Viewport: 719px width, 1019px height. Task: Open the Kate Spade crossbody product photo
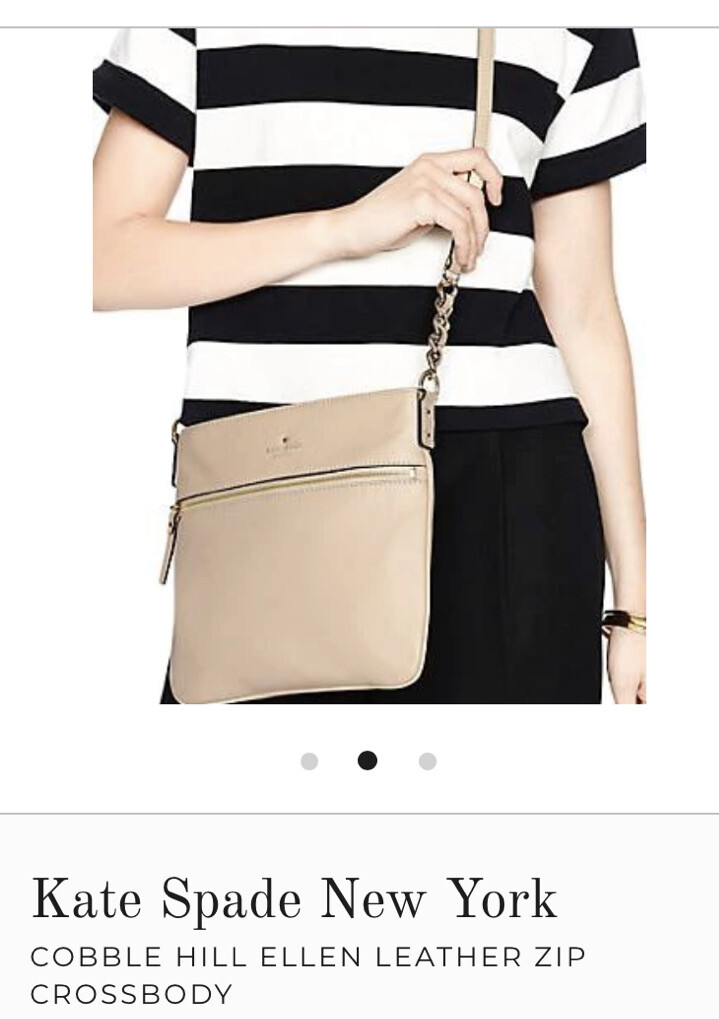[x=369, y=365]
